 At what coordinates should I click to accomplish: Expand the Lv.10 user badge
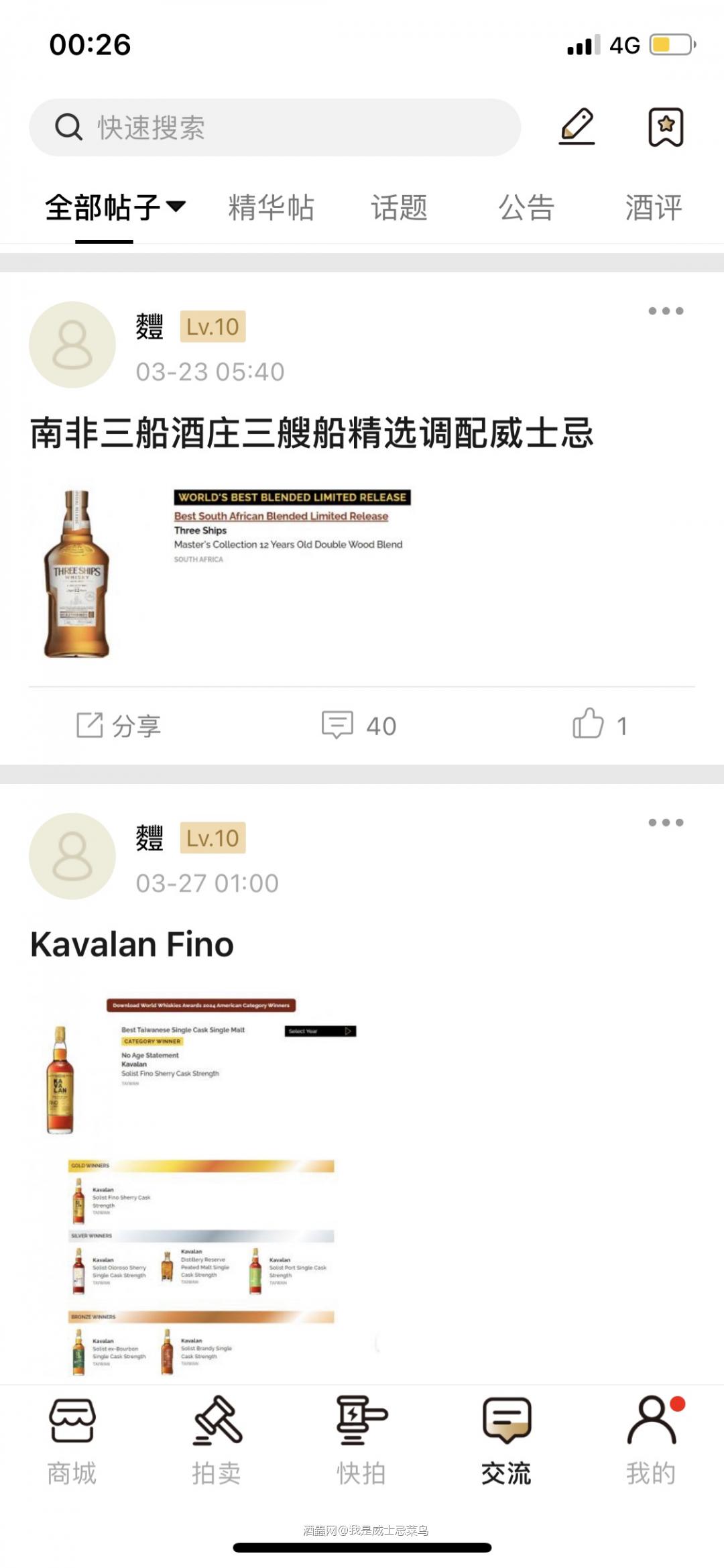(x=213, y=327)
